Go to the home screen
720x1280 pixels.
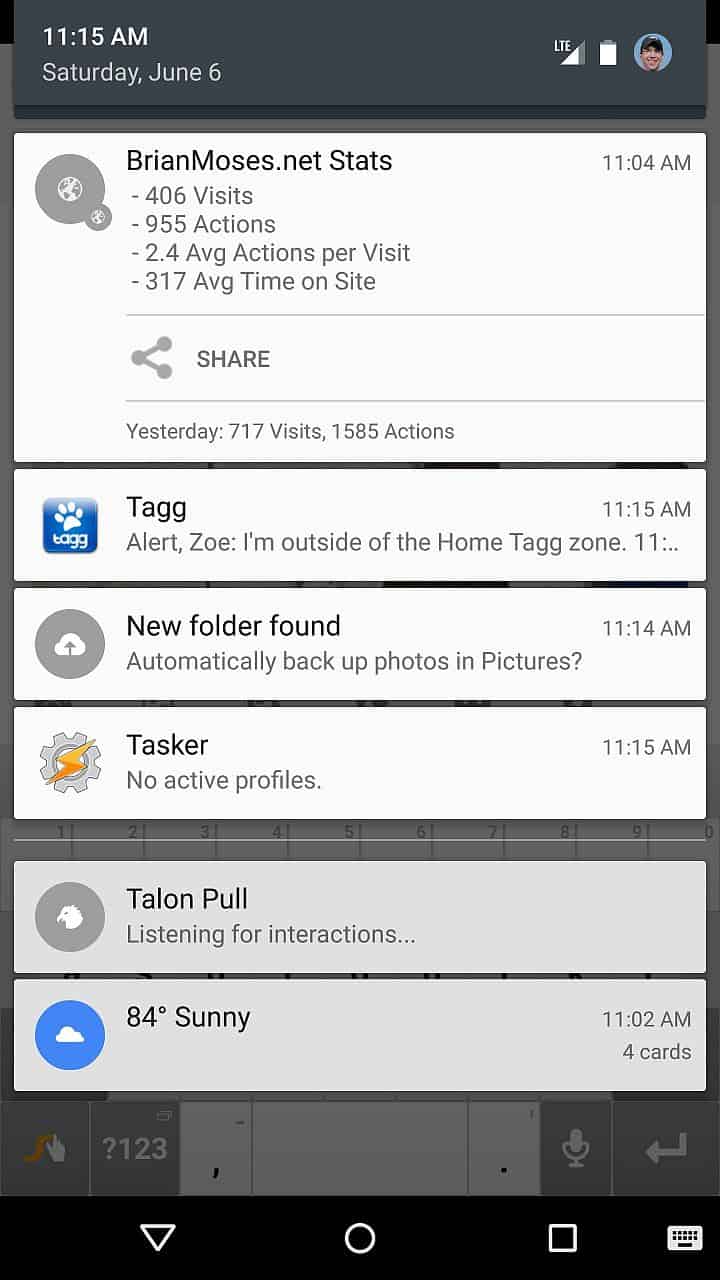360,1238
